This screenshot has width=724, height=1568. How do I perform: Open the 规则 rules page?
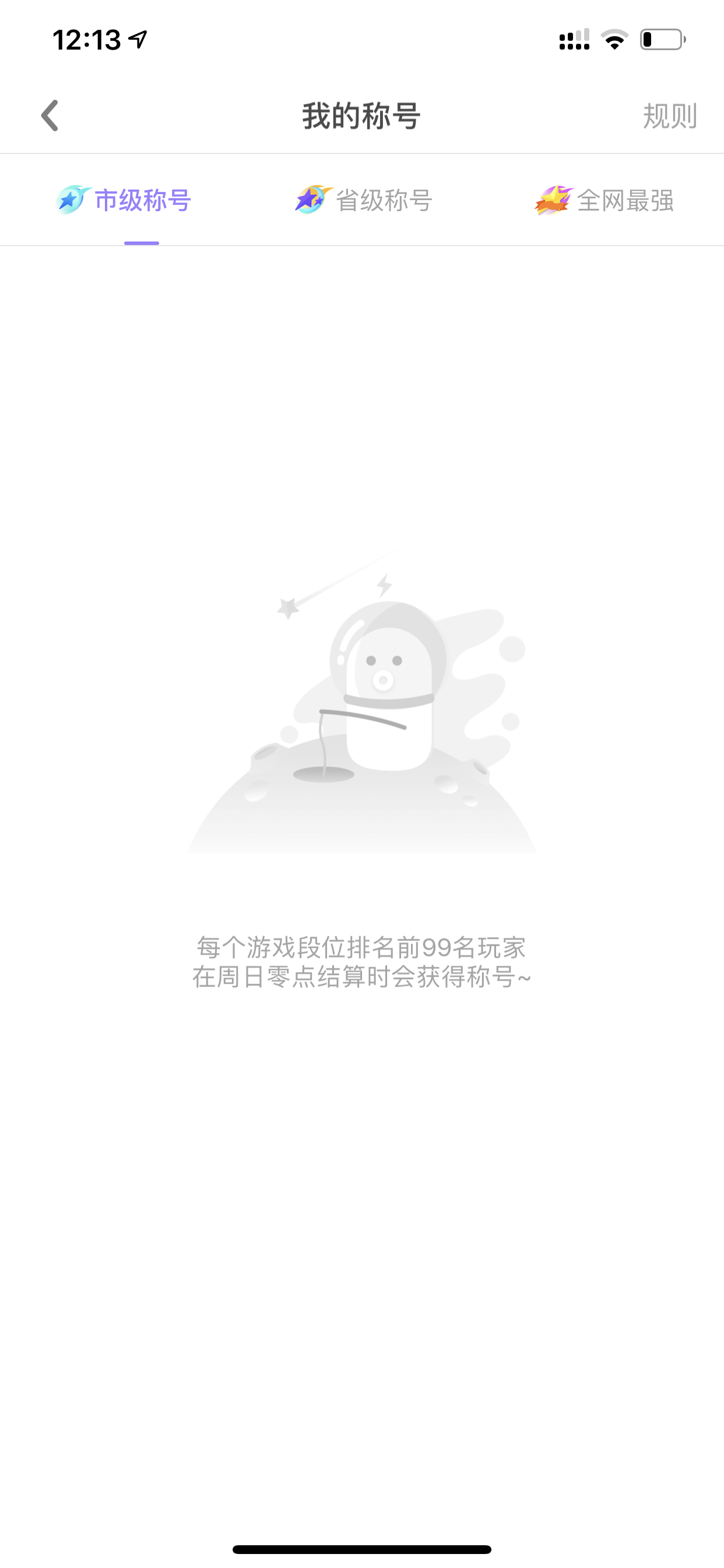click(x=670, y=116)
